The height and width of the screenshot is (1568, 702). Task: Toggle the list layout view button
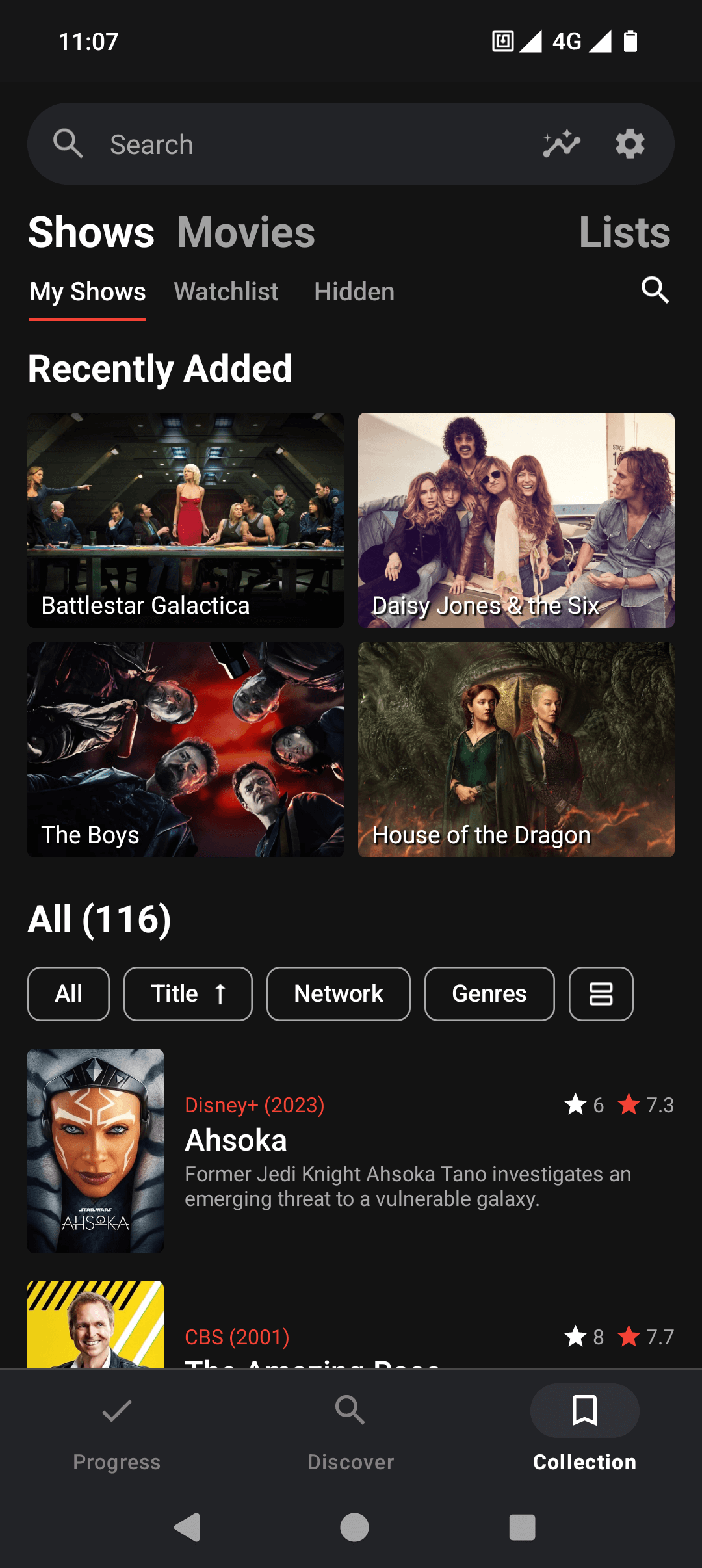601,994
